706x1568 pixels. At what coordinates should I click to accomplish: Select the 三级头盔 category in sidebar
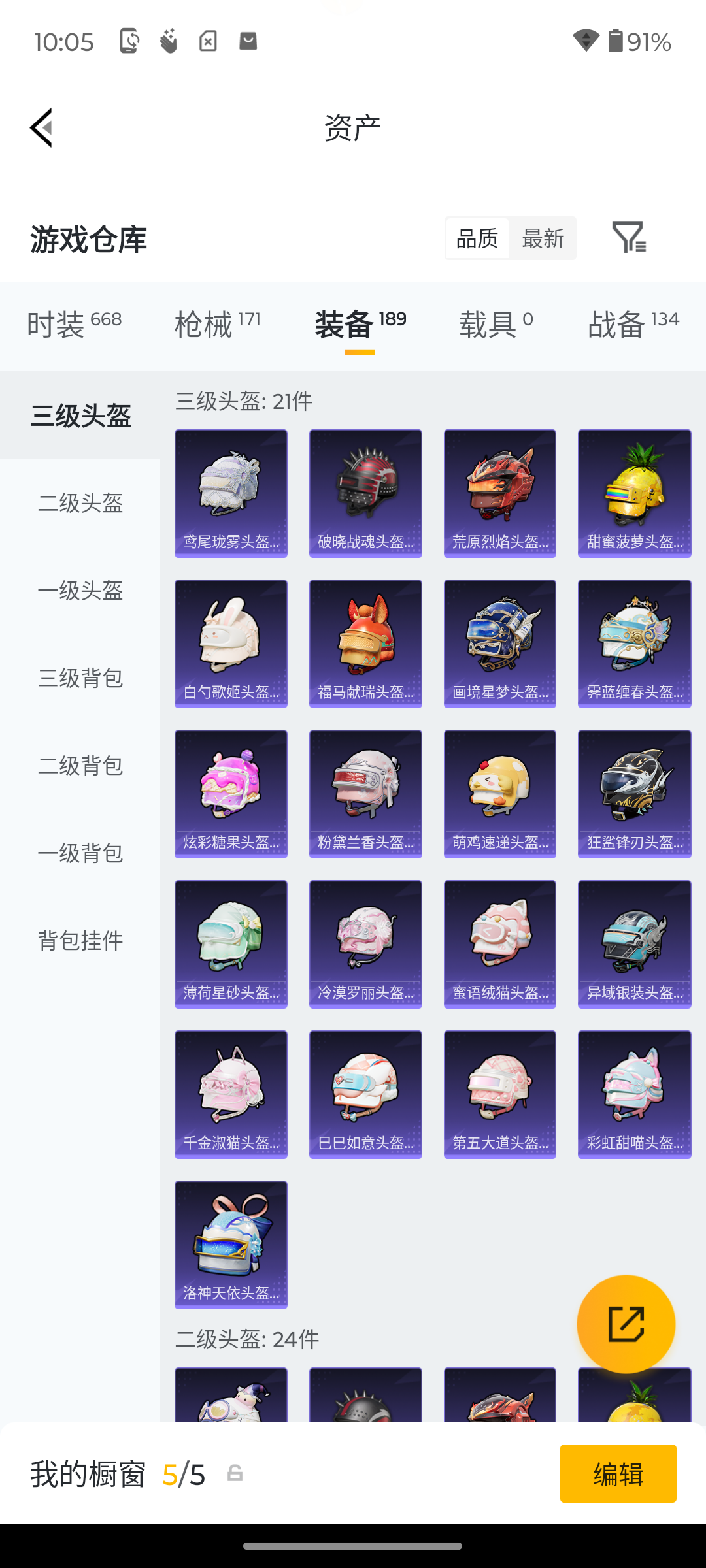80,415
